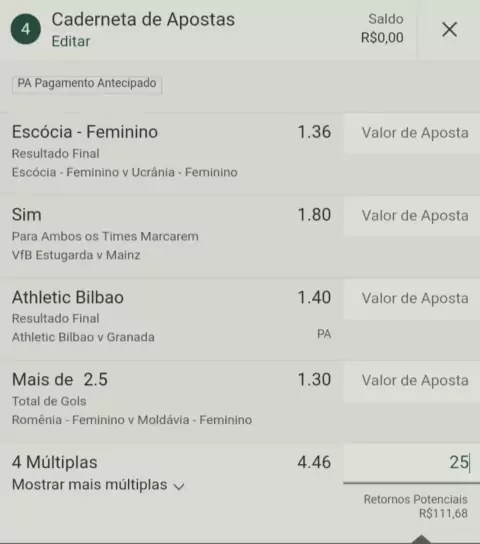
Task: Enter stake for Athletic Bilbao selection
Action: click(412, 299)
